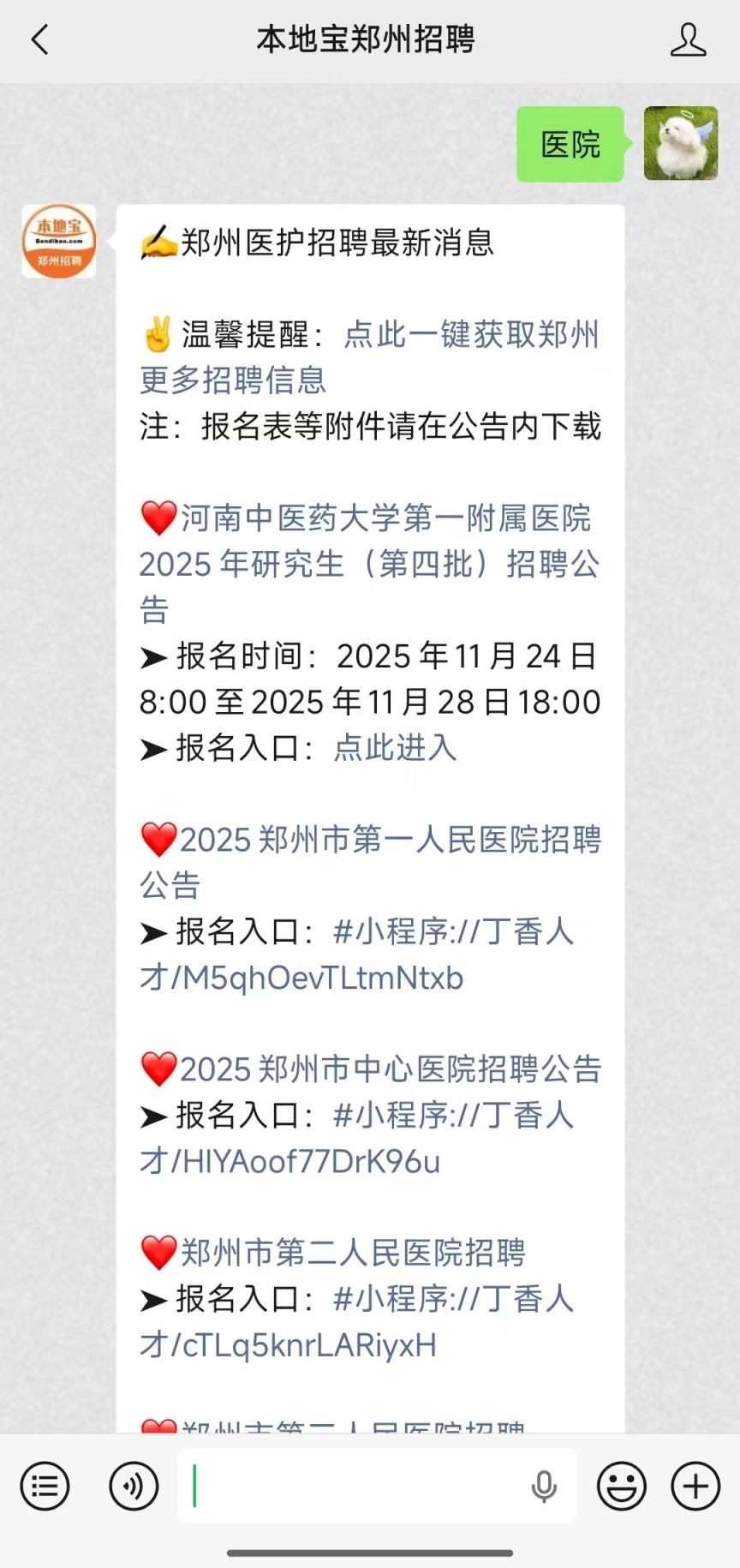Screen dimensions: 740x1568
Task: Open the account profile icon
Action: click(x=688, y=40)
